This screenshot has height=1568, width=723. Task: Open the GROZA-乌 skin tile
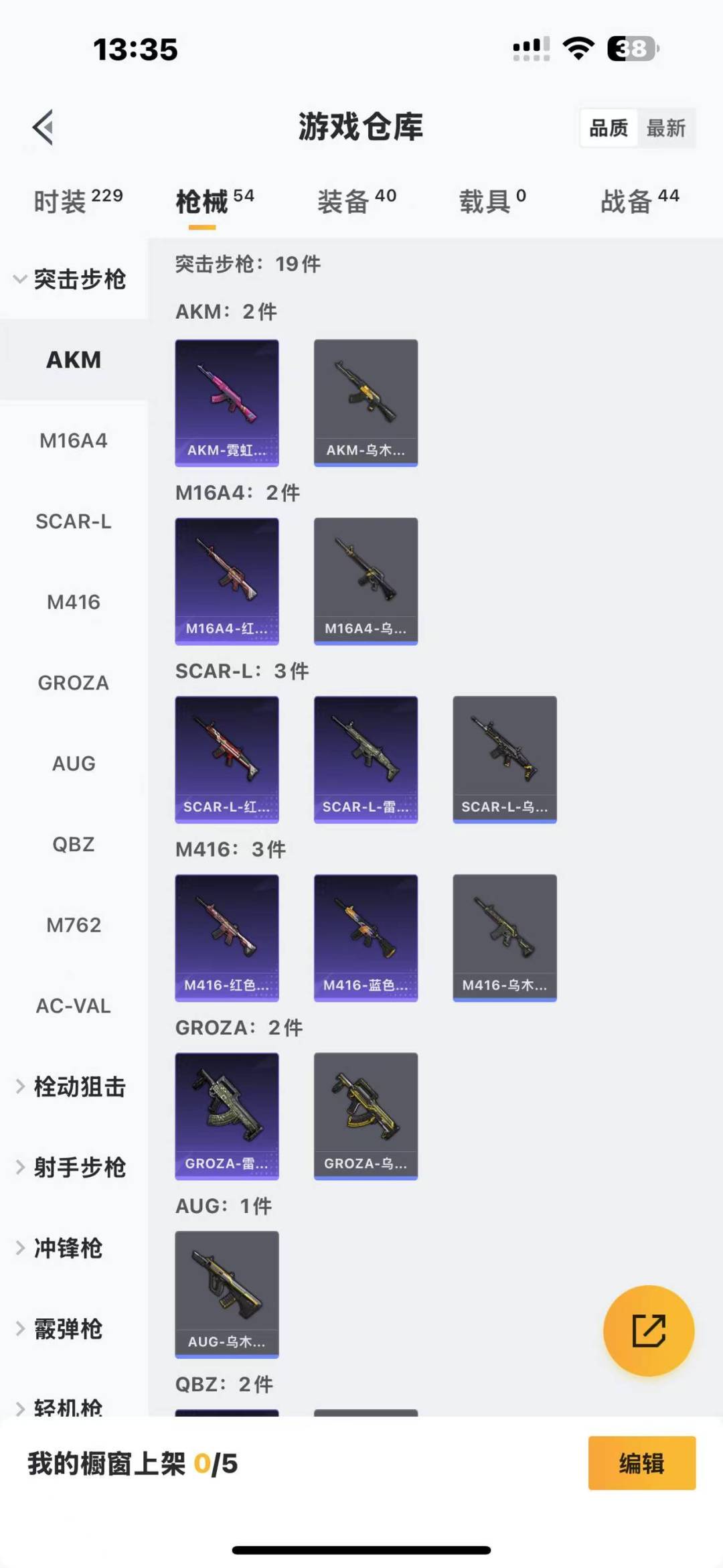point(366,1115)
